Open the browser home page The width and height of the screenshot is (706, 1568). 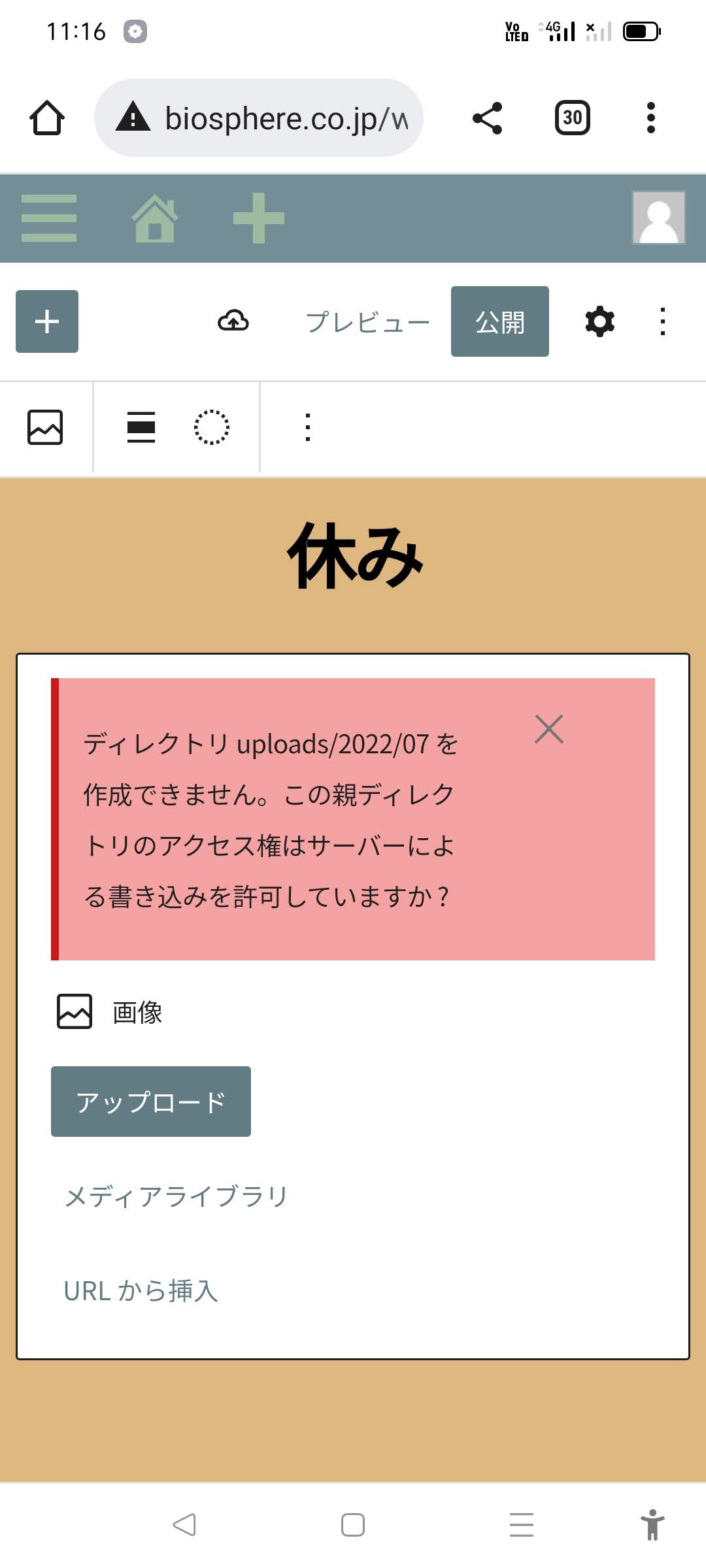47,118
